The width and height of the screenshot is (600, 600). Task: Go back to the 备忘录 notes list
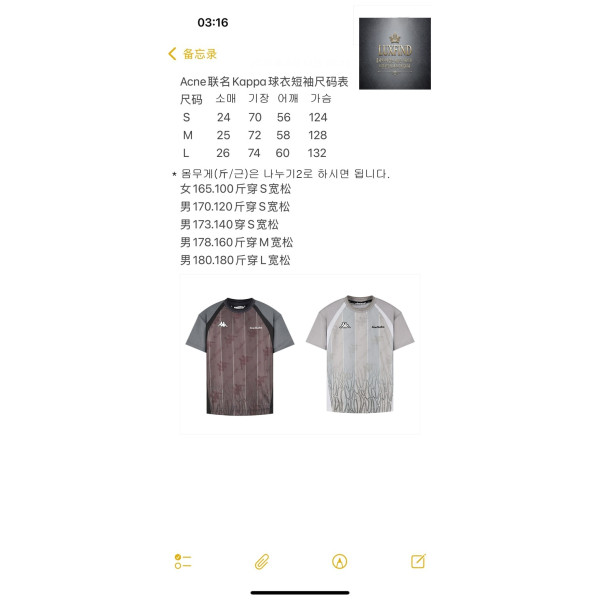pyautogui.click(x=192, y=54)
